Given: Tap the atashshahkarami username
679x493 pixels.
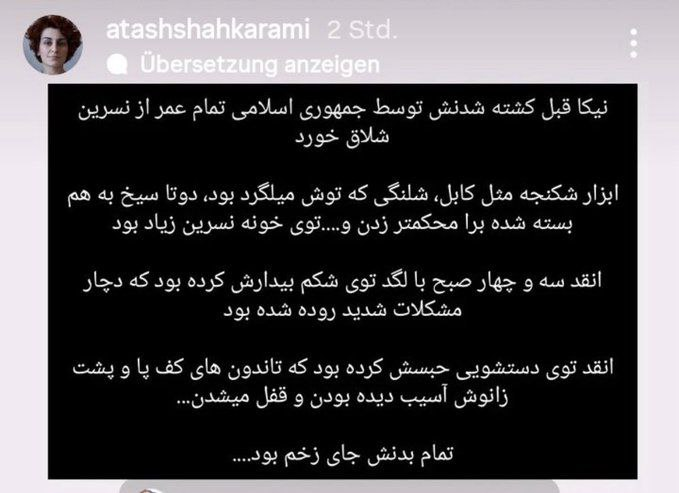Looking at the screenshot, I should tap(208, 29).
